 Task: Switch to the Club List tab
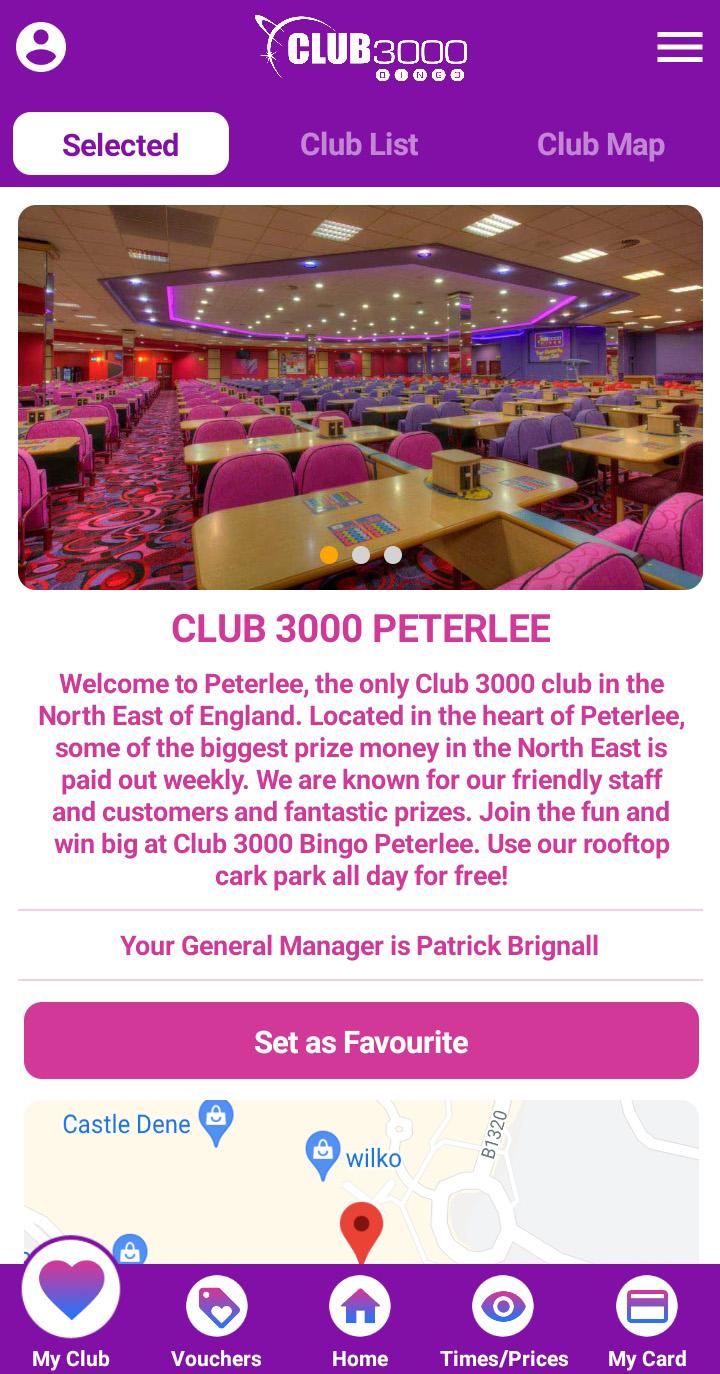pyautogui.click(x=359, y=145)
